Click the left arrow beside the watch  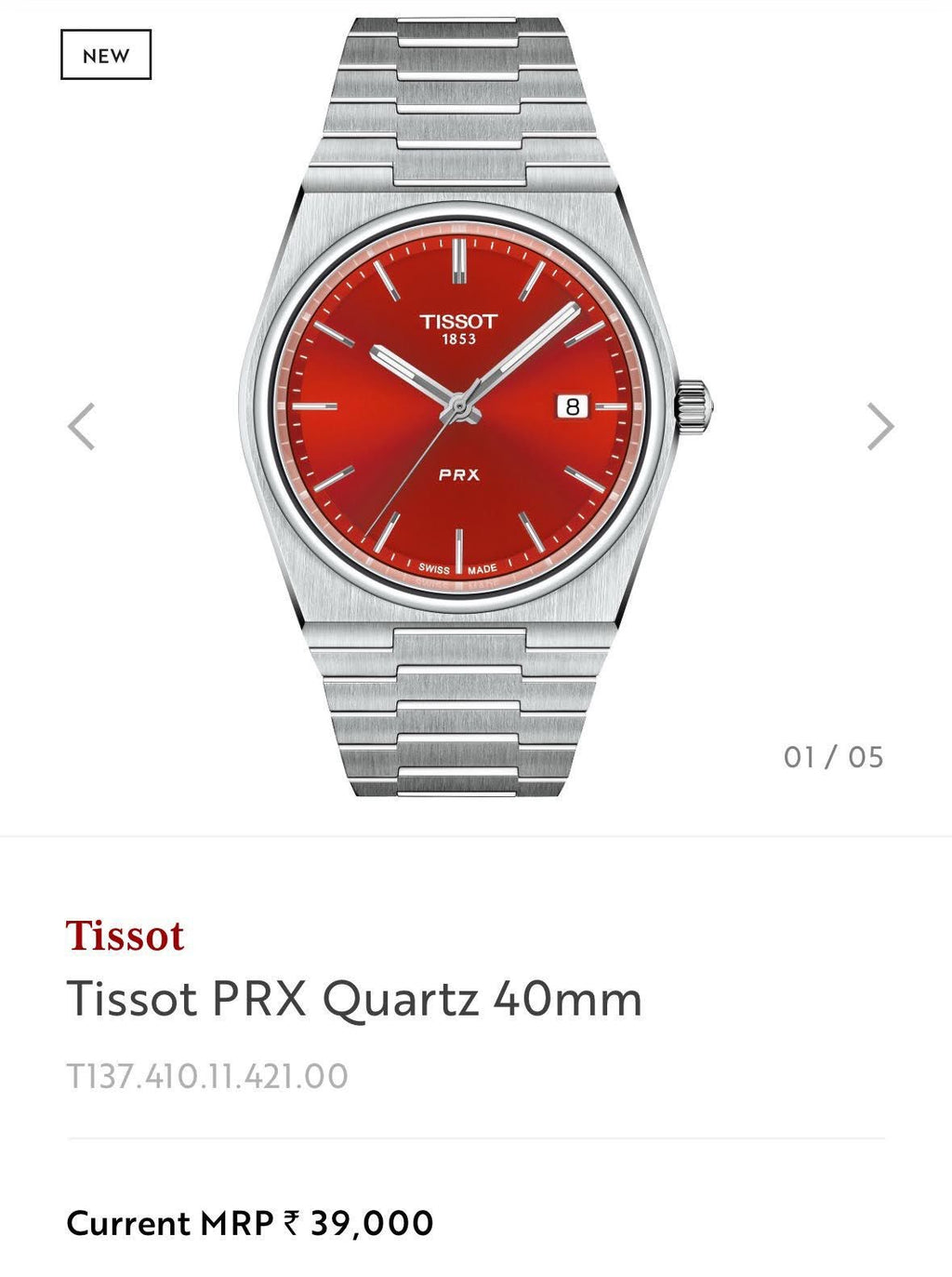coord(82,427)
